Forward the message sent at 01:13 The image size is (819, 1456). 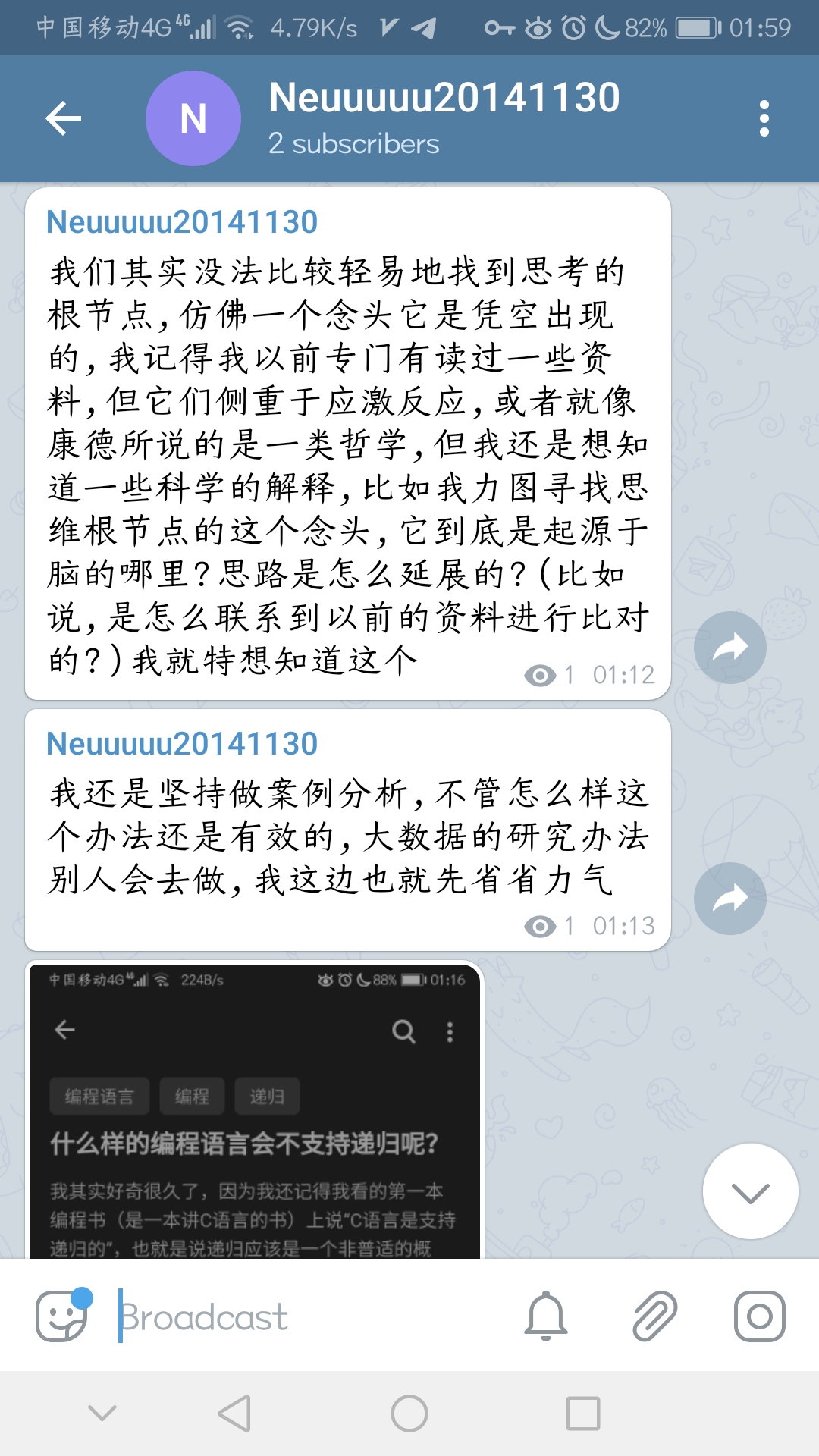point(730,899)
